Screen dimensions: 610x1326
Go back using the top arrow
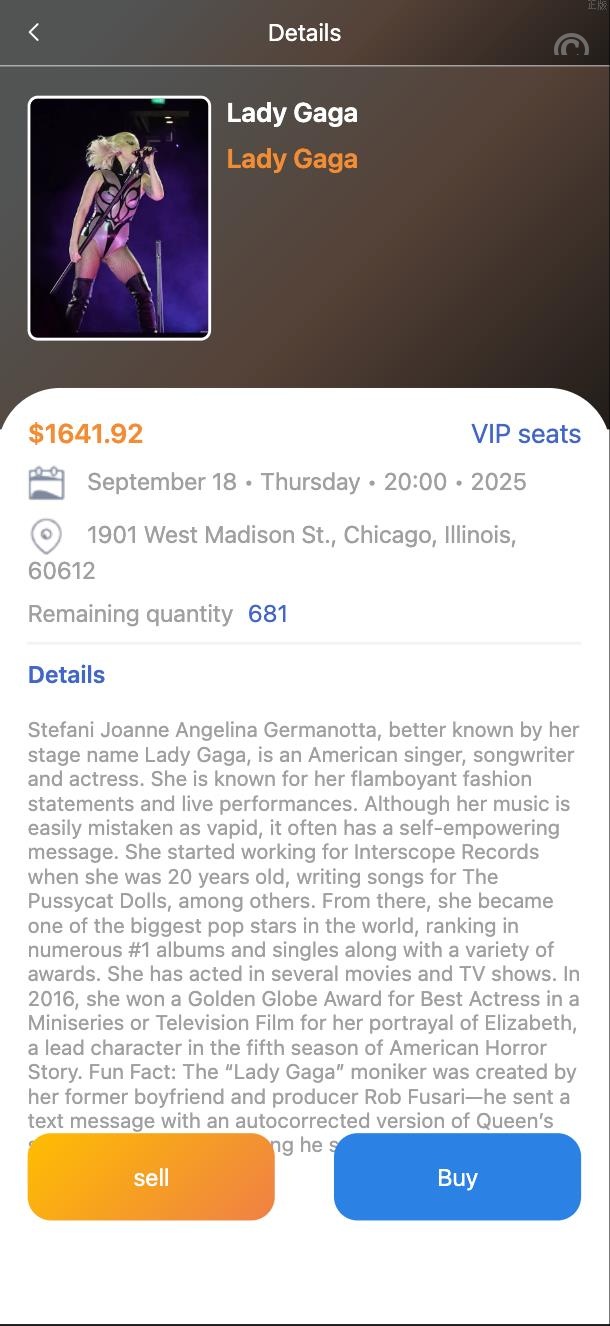pyautogui.click(x=34, y=32)
